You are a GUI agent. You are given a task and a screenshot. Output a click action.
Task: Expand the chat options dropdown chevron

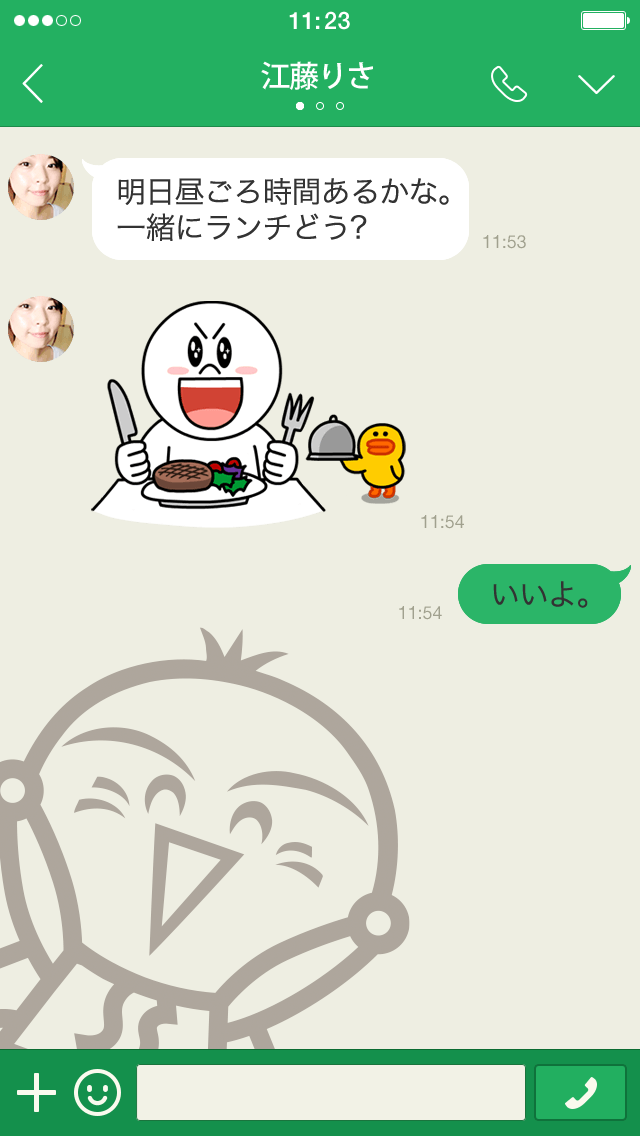click(597, 85)
